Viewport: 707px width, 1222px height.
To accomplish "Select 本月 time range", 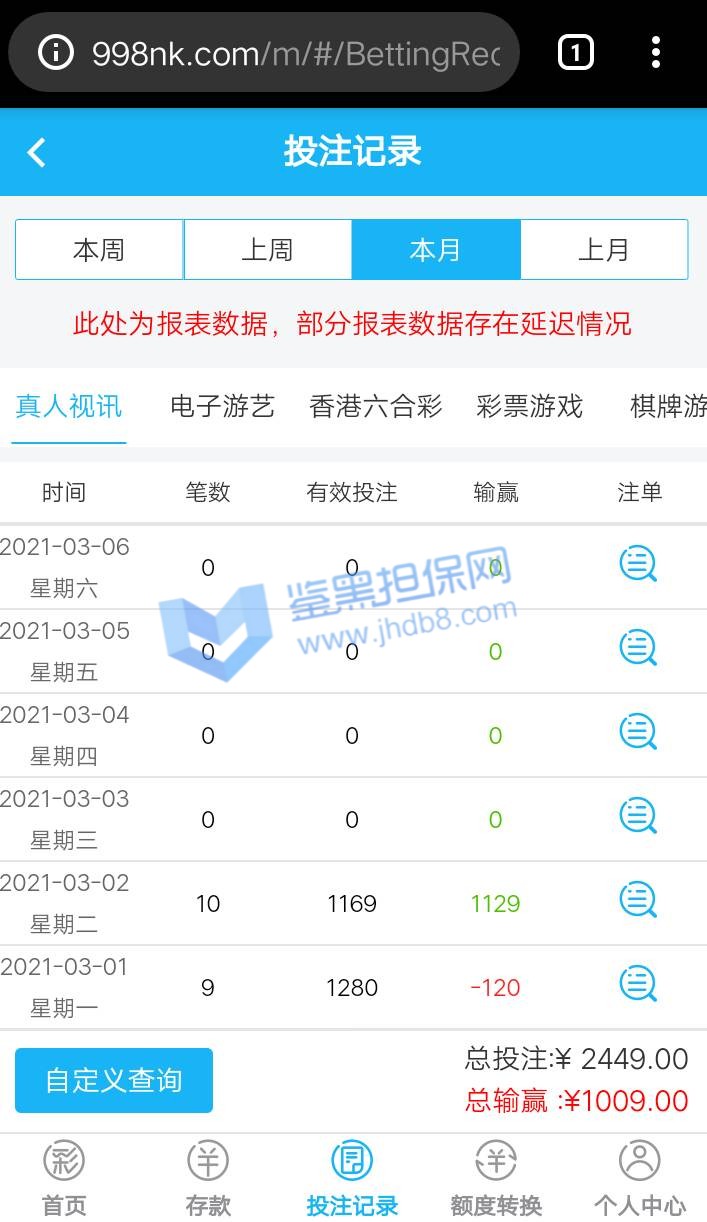I will [436, 249].
